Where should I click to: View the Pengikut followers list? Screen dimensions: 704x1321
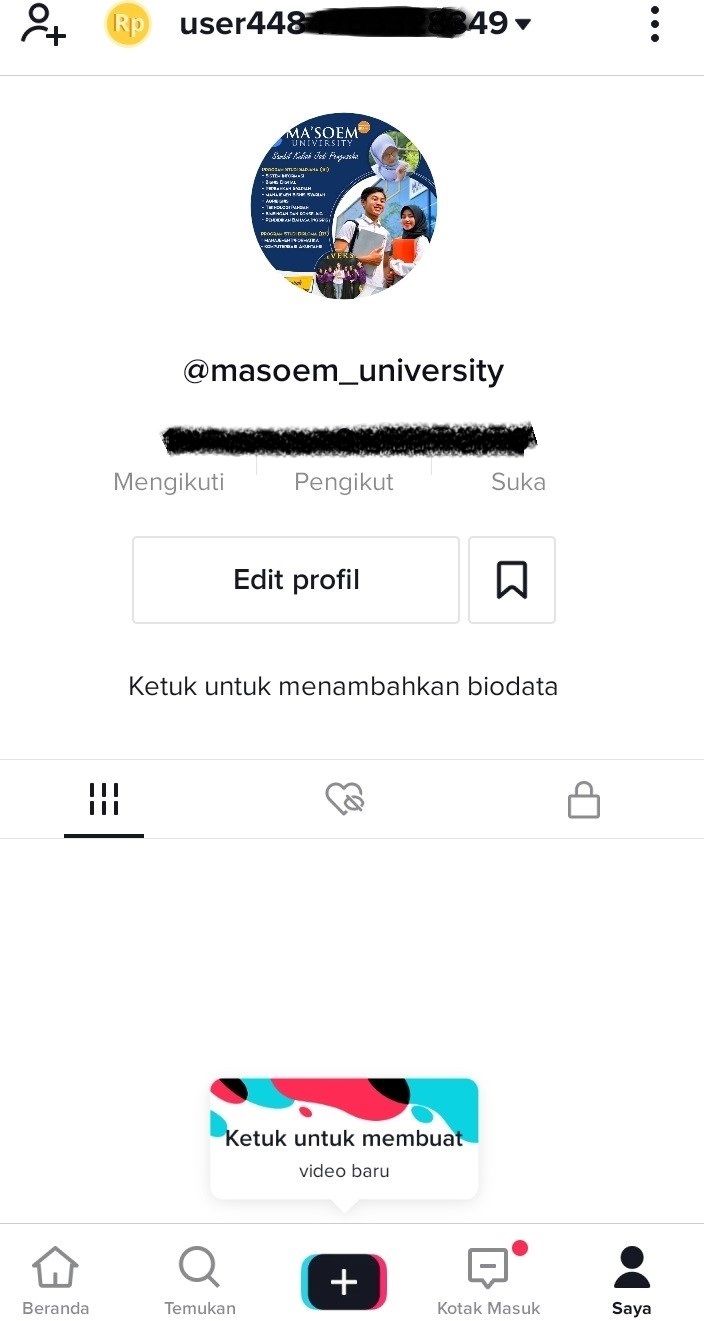click(x=344, y=481)
